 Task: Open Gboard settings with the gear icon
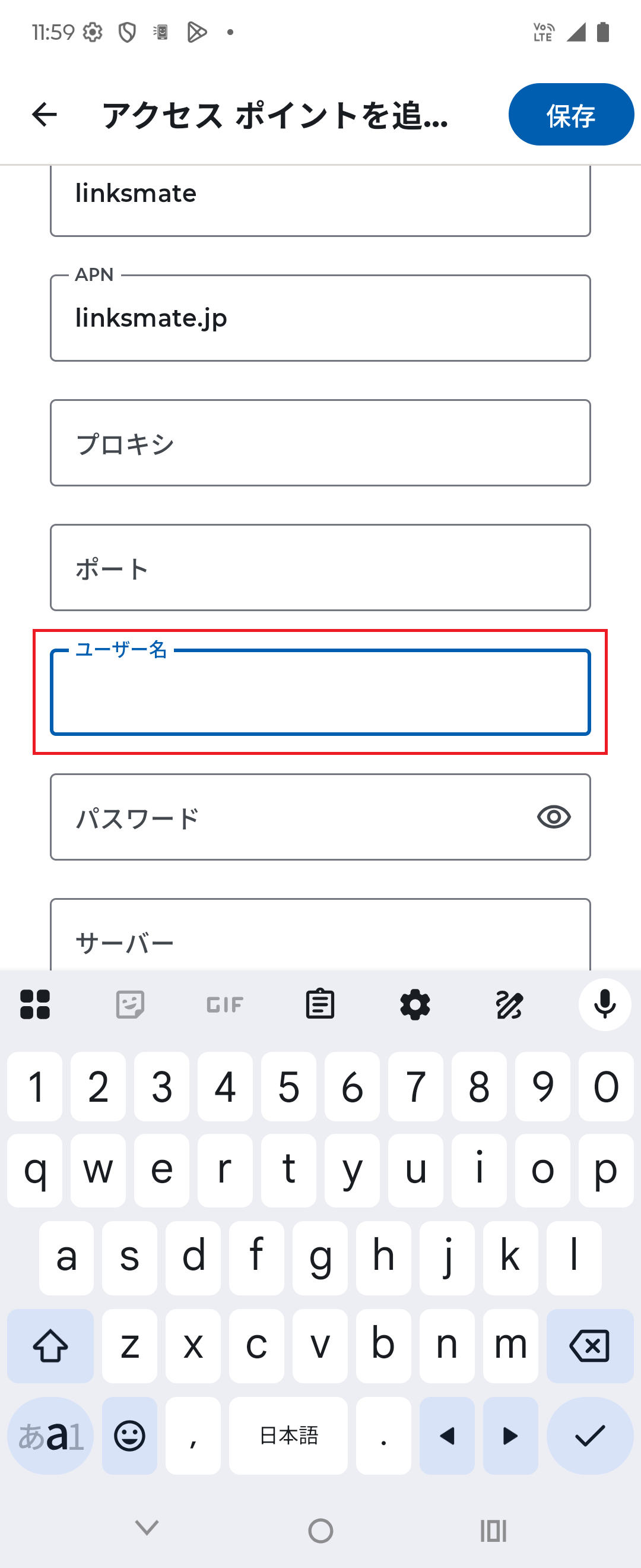415,1004
